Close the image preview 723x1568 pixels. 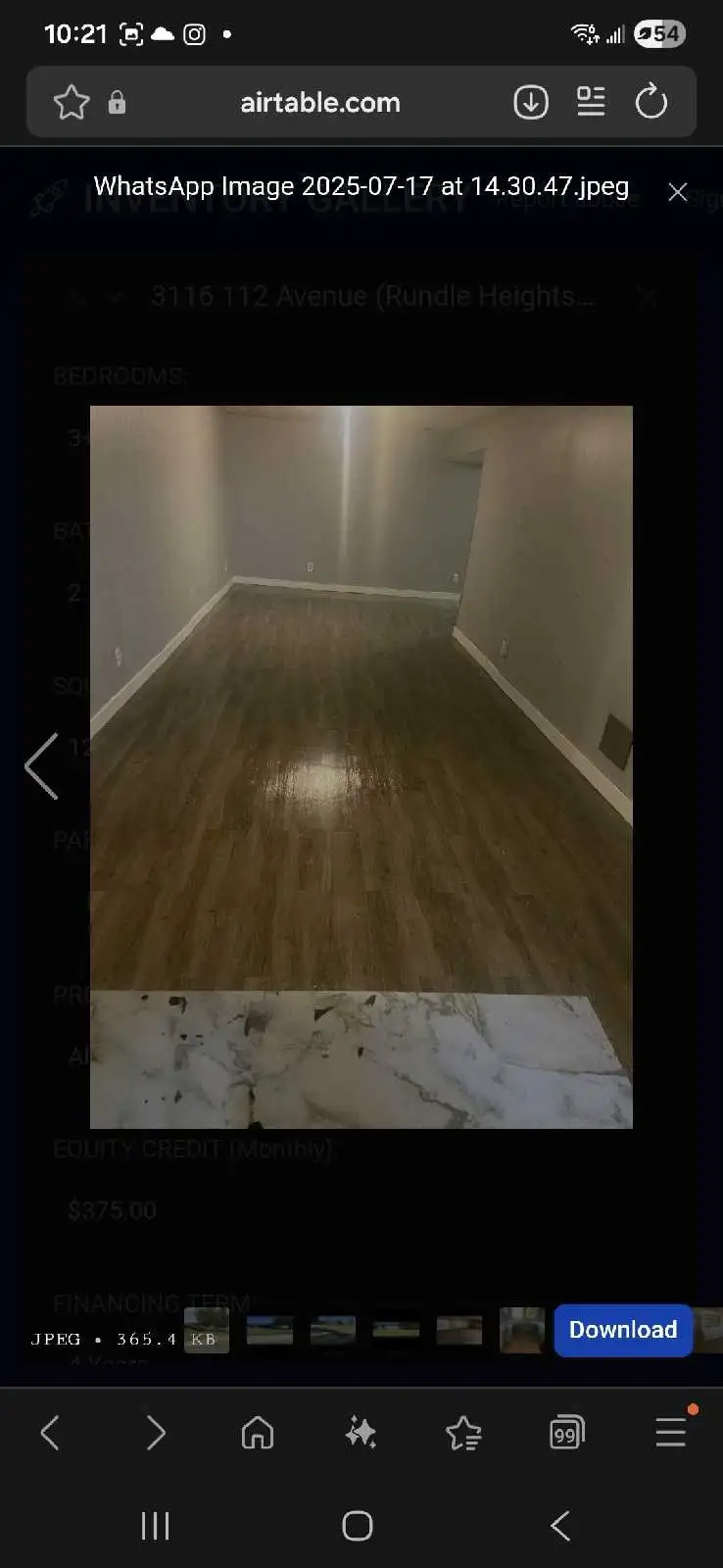click(677, 192)
